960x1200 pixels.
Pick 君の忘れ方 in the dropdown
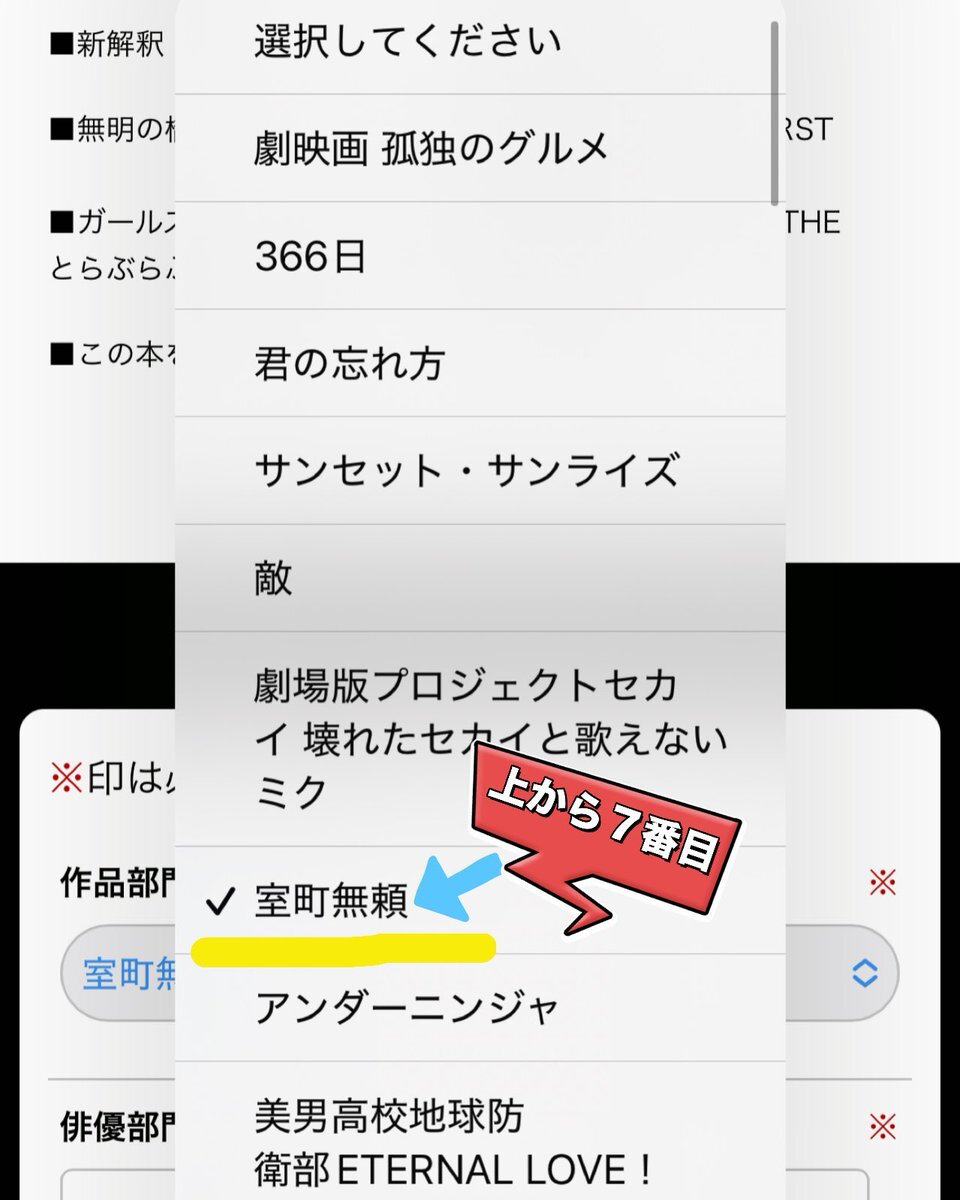(479, 363)
